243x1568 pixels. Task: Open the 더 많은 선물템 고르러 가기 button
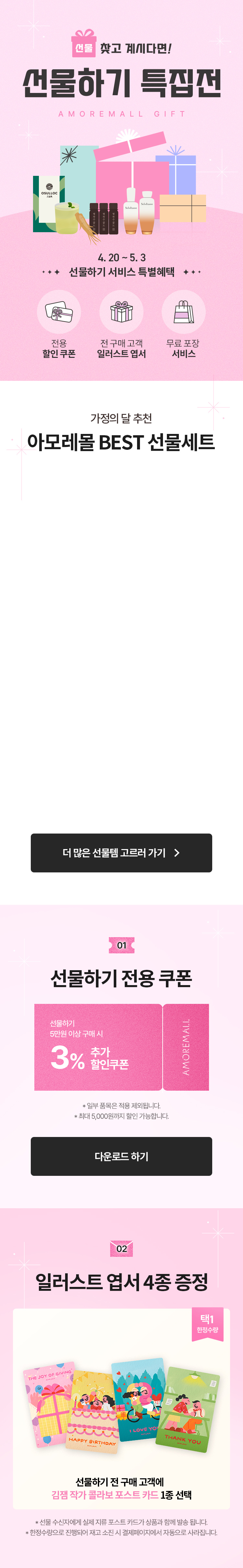point(121,852)
